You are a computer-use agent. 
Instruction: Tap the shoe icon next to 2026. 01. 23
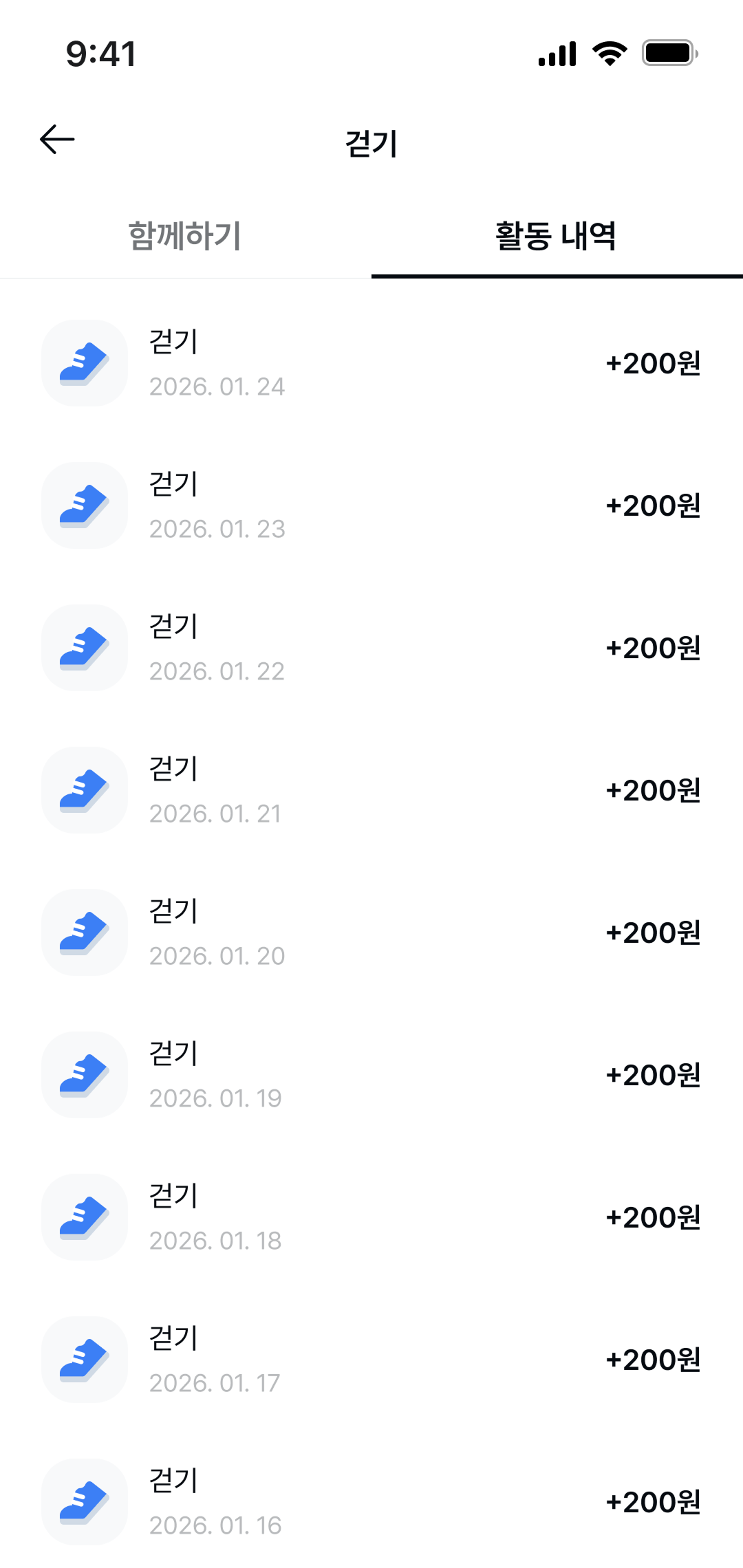tap(84, 505)
